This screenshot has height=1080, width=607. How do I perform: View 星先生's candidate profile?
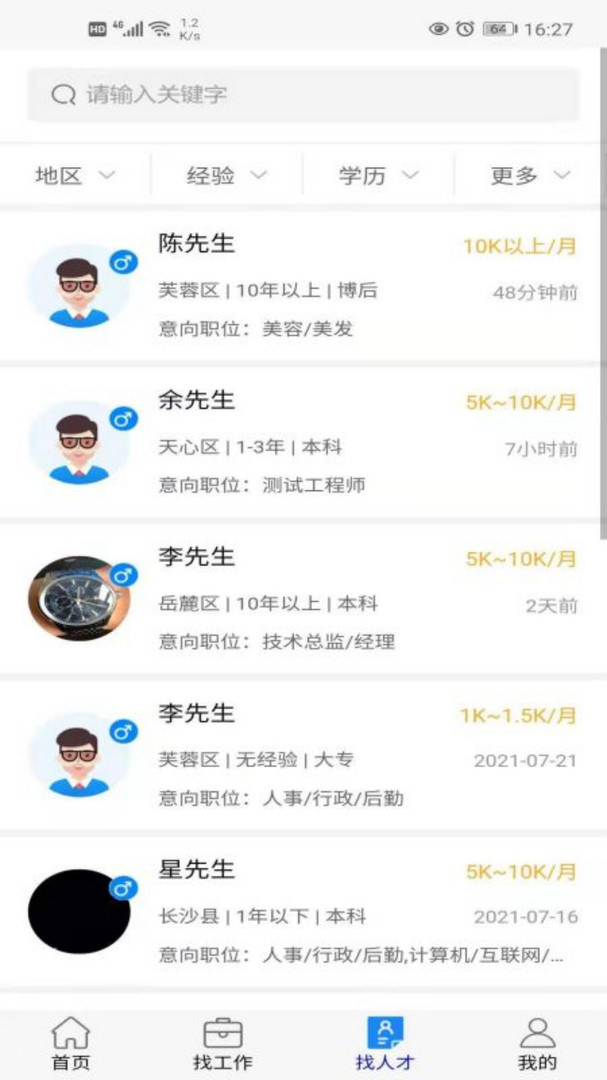(x=302, y=911)
